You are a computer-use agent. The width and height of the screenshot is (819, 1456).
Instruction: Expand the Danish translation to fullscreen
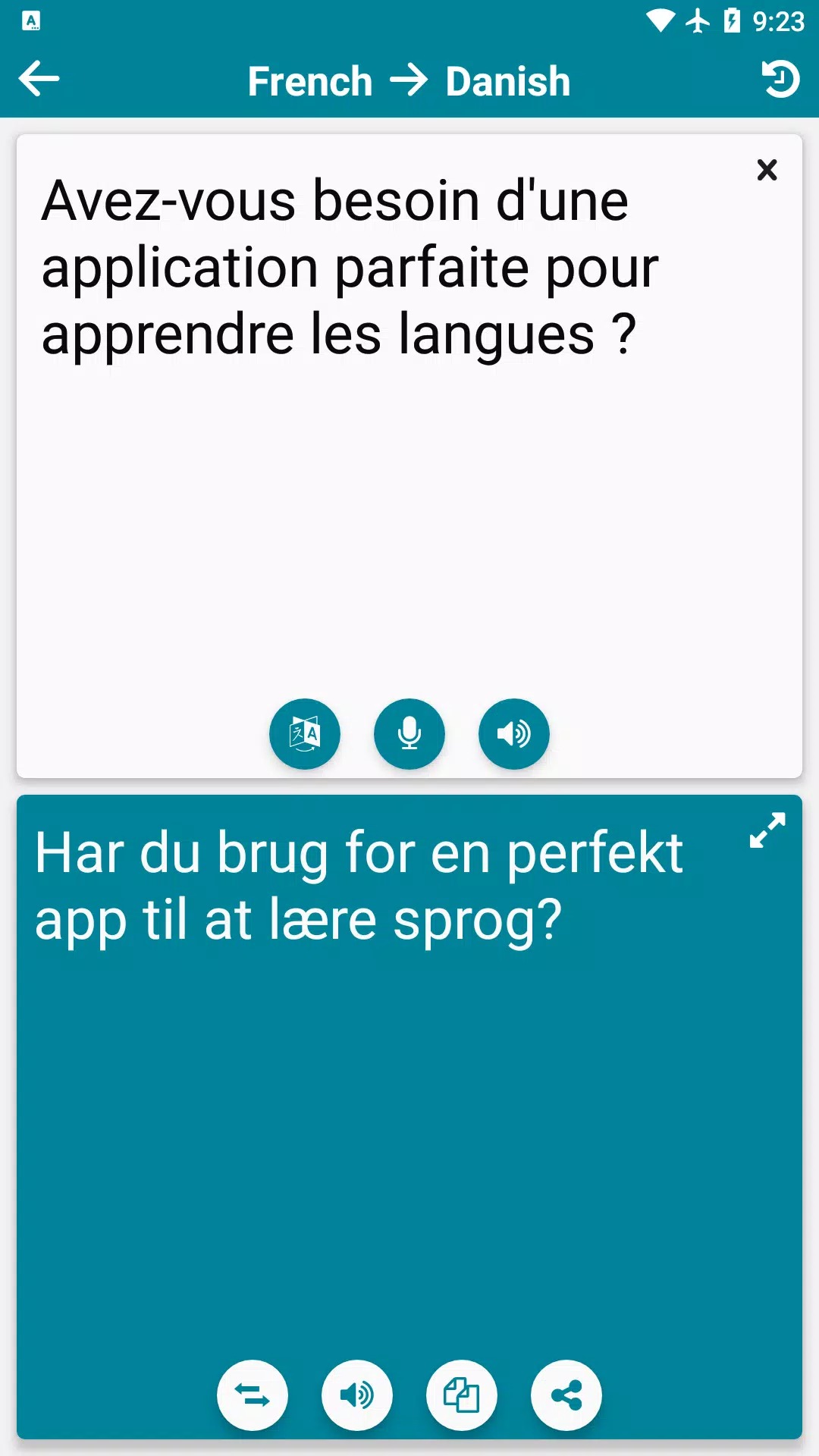(767, 830)
